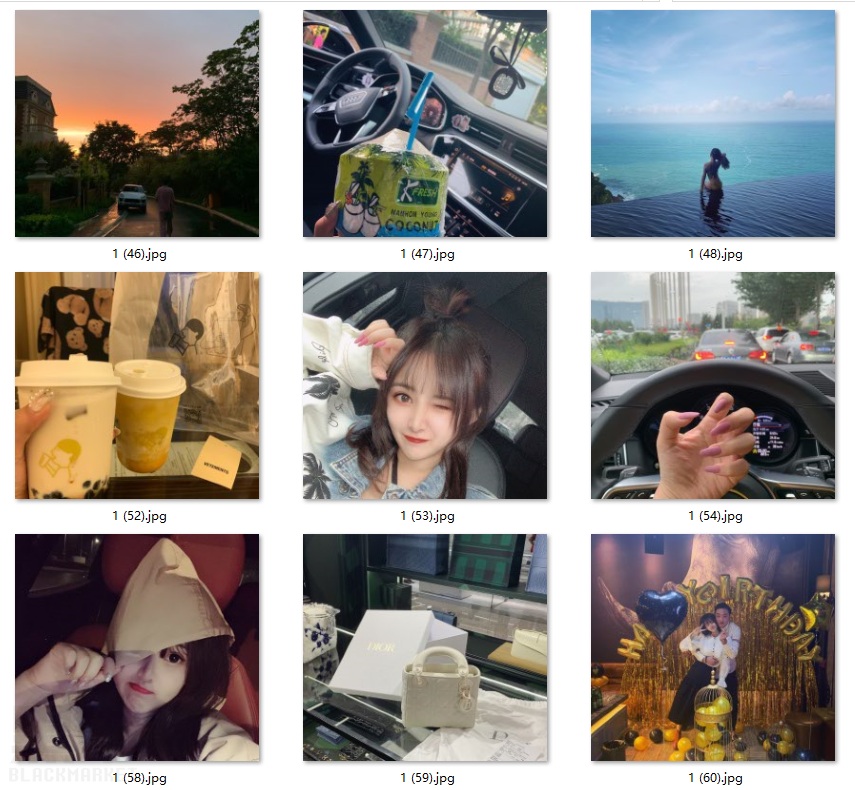
Task: Open the file 1 (47).jpg
Action: (425, 123)
